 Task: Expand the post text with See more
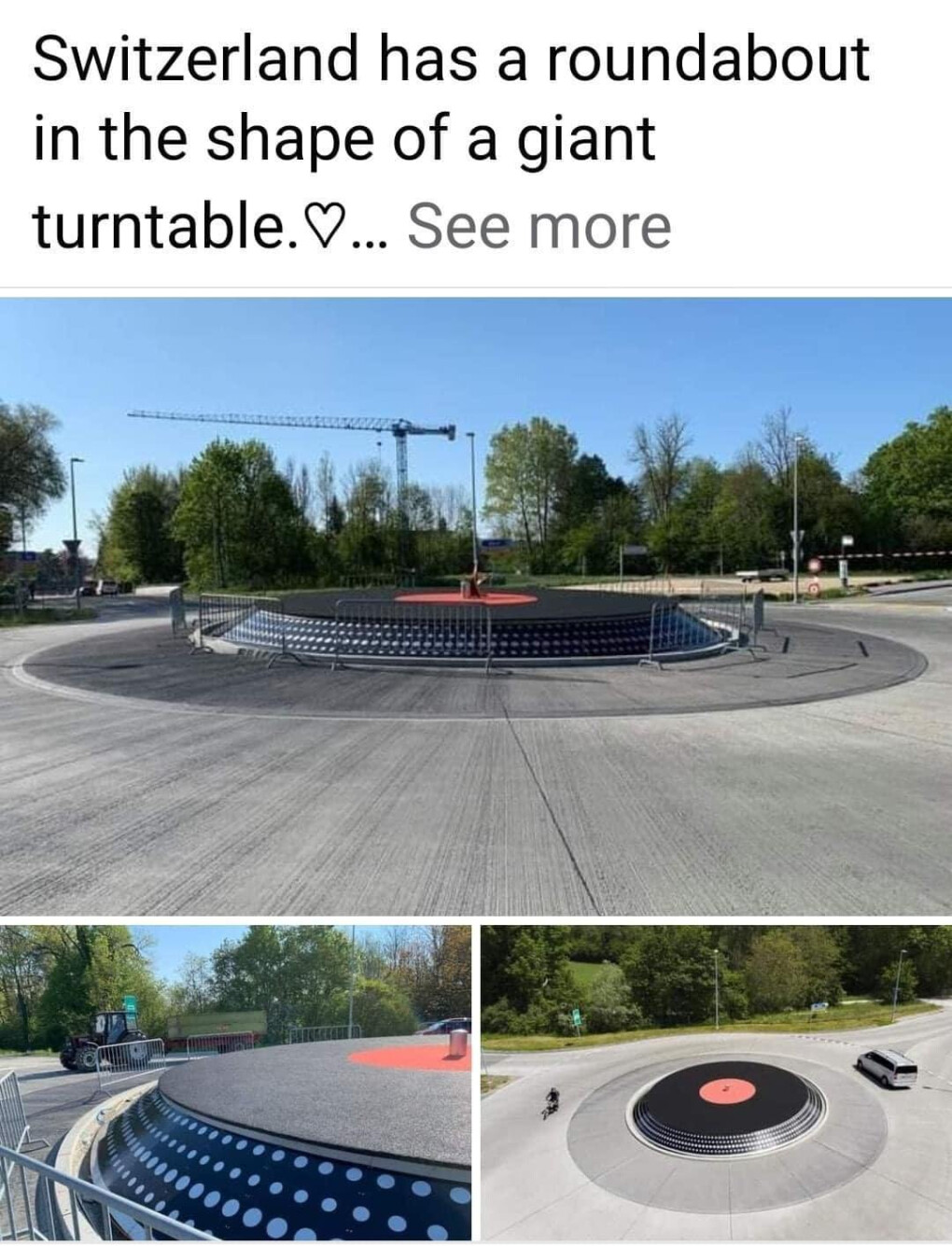click(x=539, y=226)
